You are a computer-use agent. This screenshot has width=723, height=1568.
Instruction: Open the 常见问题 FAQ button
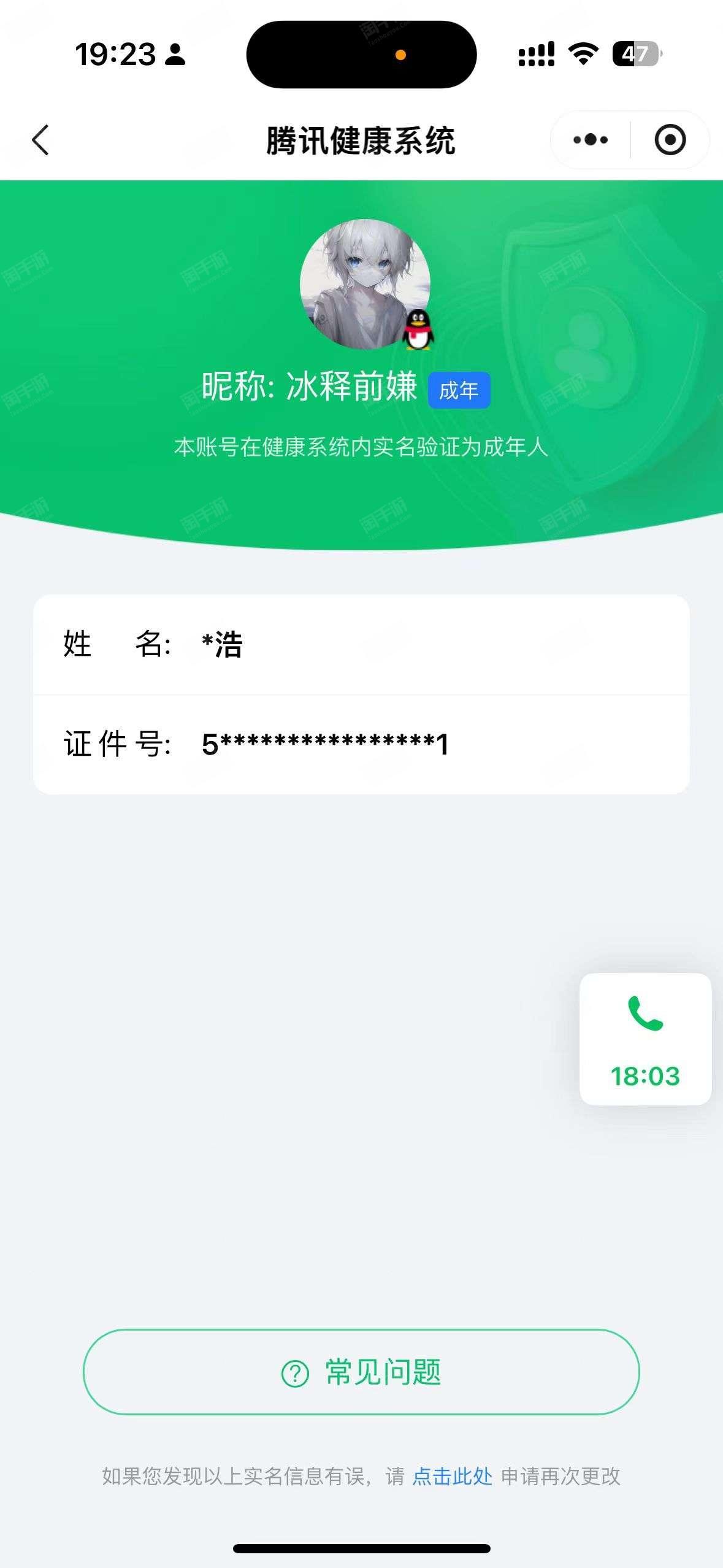tap(361, 1372)
